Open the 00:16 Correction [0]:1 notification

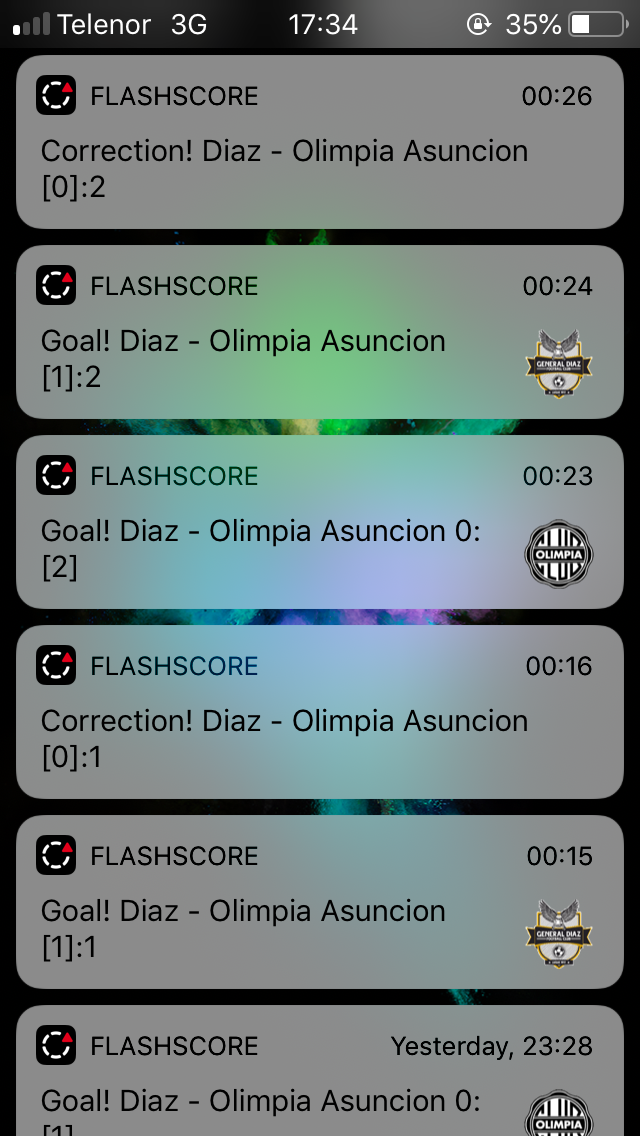320,711
